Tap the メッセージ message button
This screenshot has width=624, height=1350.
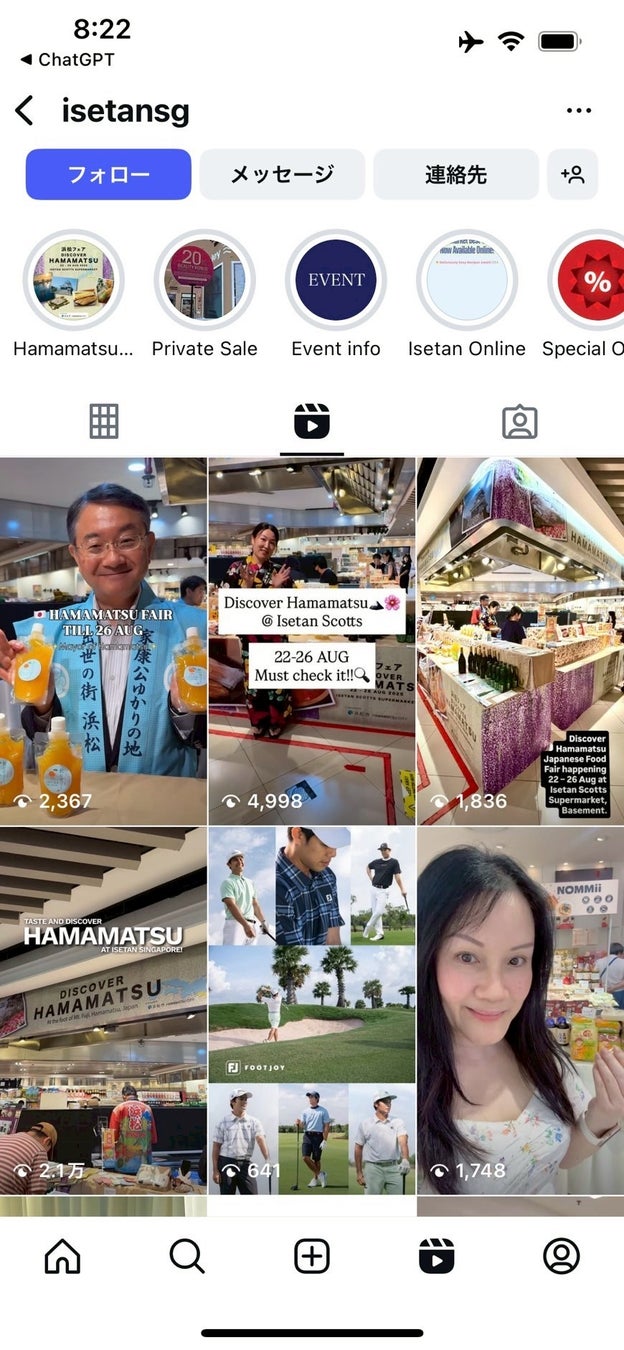coord(282,175)
